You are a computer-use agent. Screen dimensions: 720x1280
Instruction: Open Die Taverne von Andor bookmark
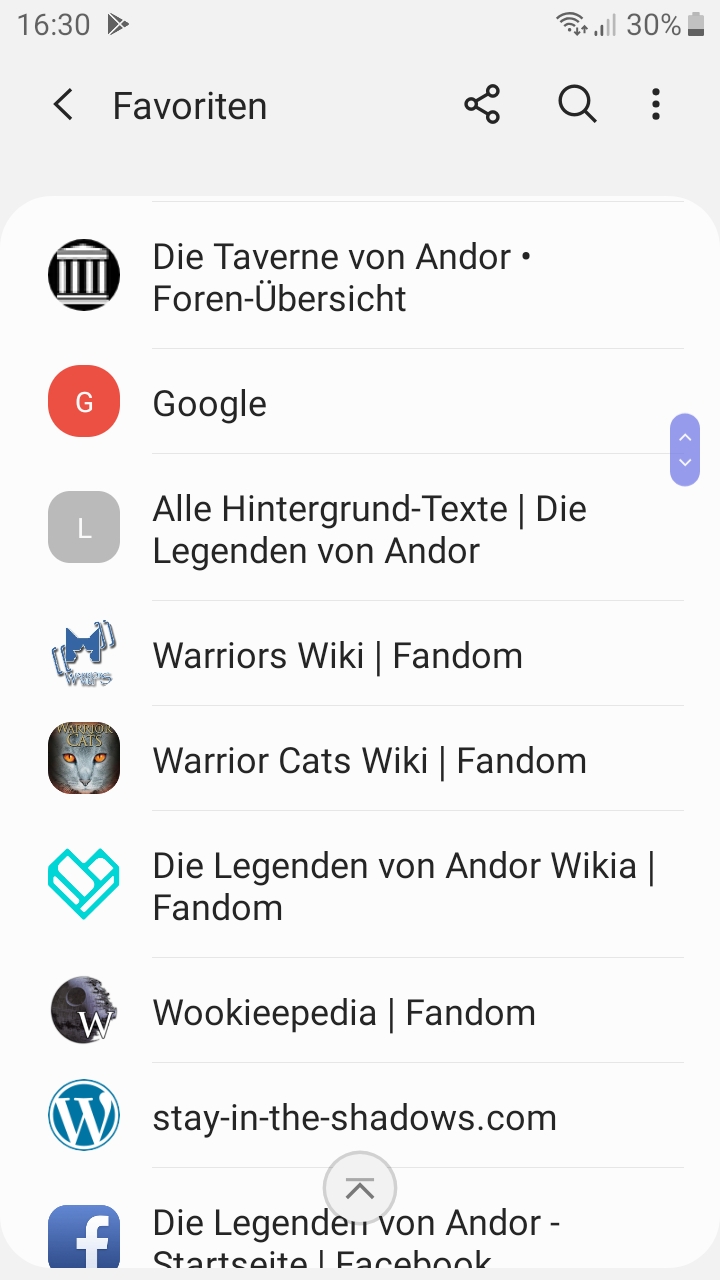coord(340,277)
